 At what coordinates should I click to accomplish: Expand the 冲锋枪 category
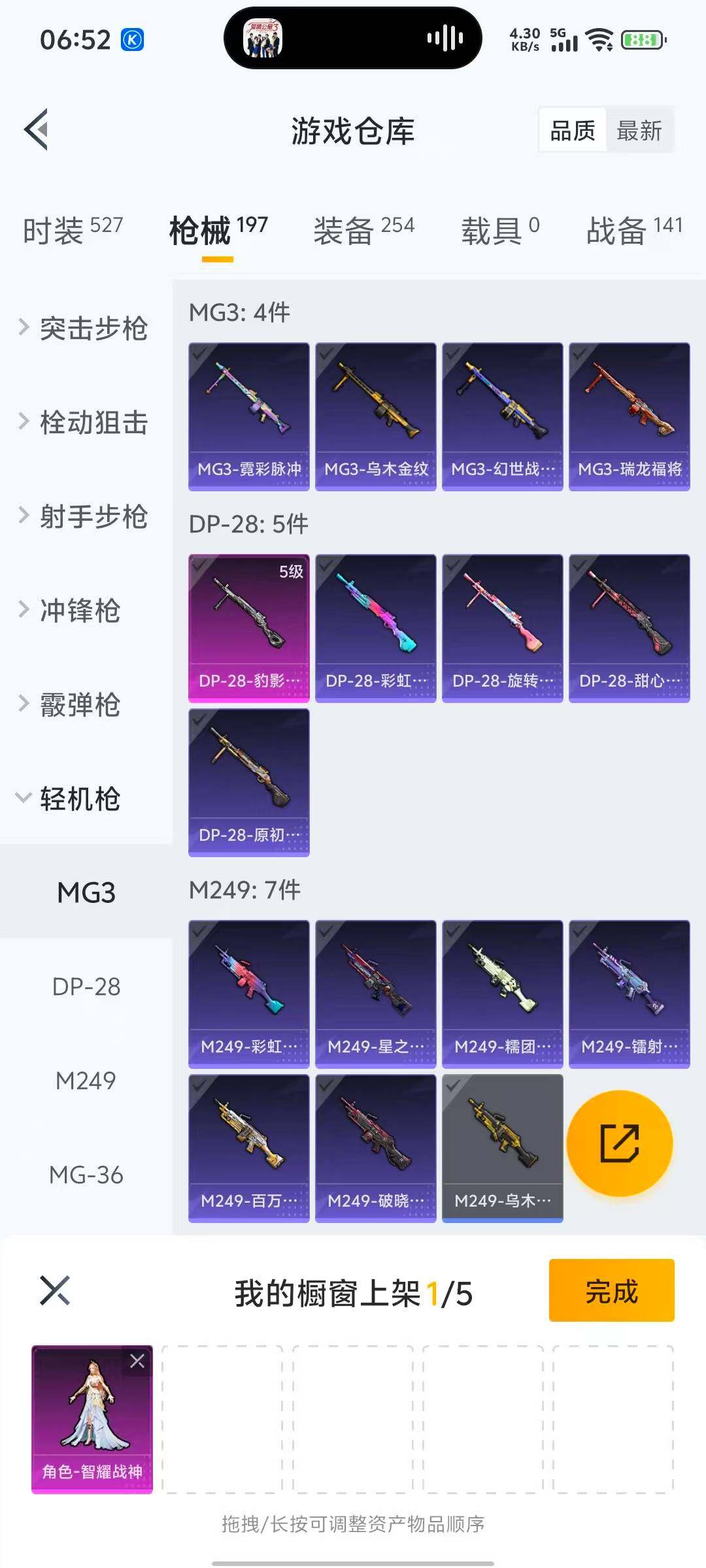73,612
